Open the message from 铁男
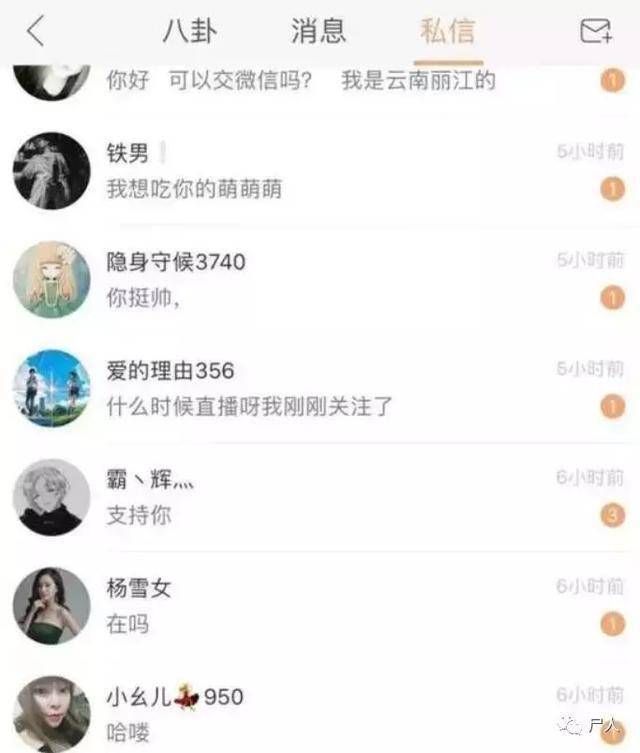This screenshot has height=753, width=640. click(x=320, y=170)
